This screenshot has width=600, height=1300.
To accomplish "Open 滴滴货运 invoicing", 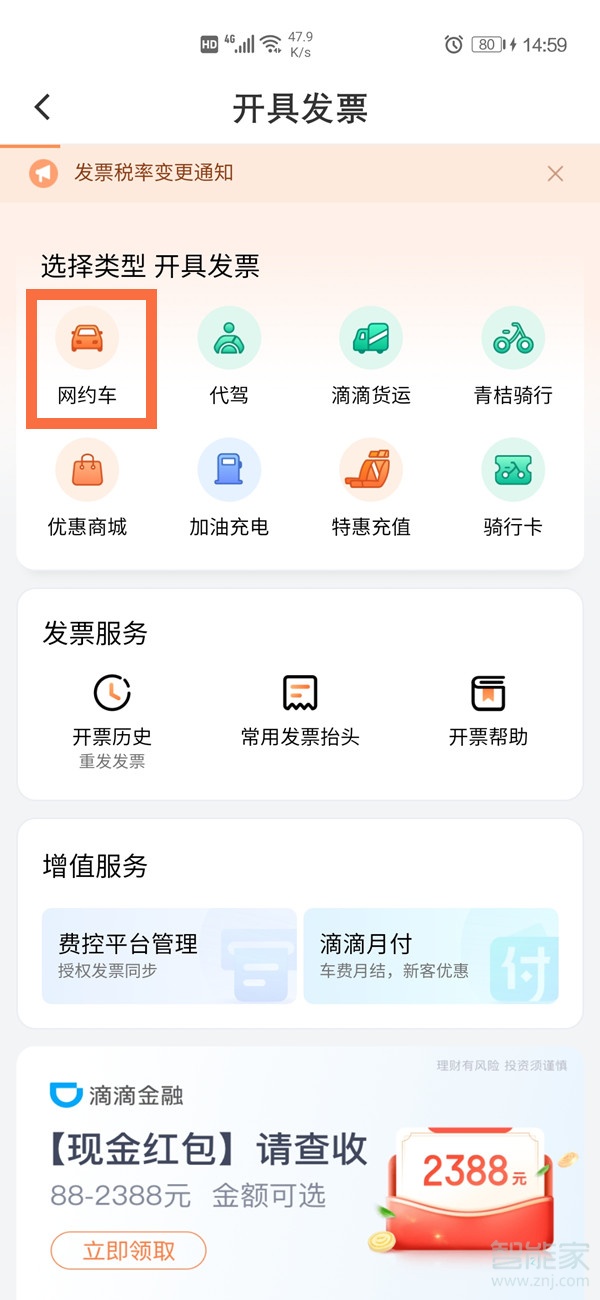I will tap(371, 357).
